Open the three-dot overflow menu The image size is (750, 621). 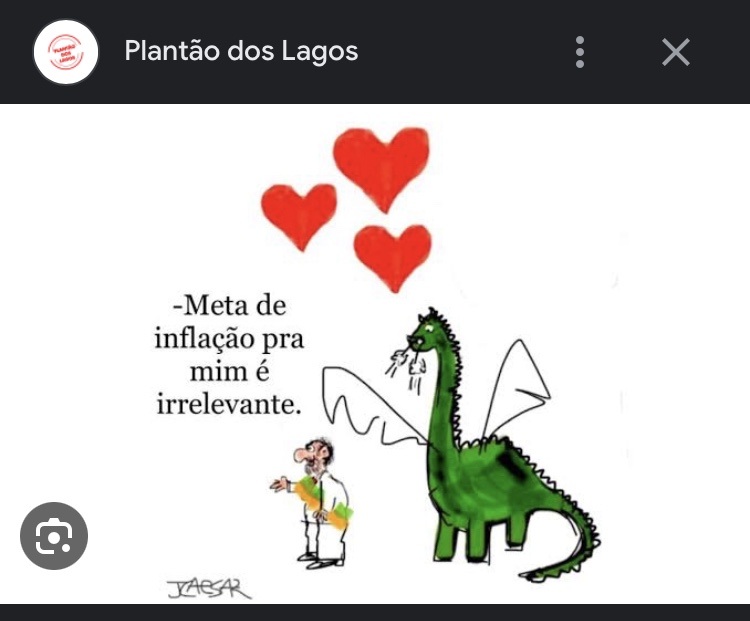(x=580, y=52)
